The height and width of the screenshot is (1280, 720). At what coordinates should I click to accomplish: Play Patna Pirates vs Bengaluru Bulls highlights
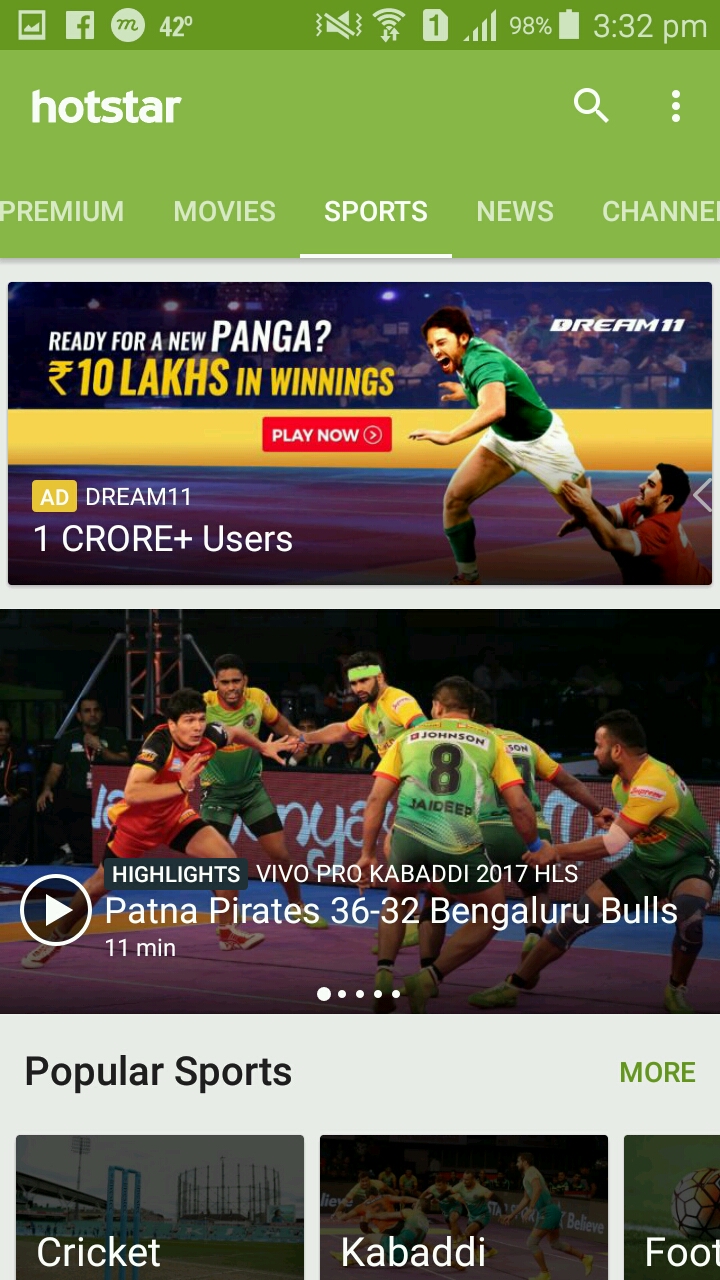tap(56, 909)
